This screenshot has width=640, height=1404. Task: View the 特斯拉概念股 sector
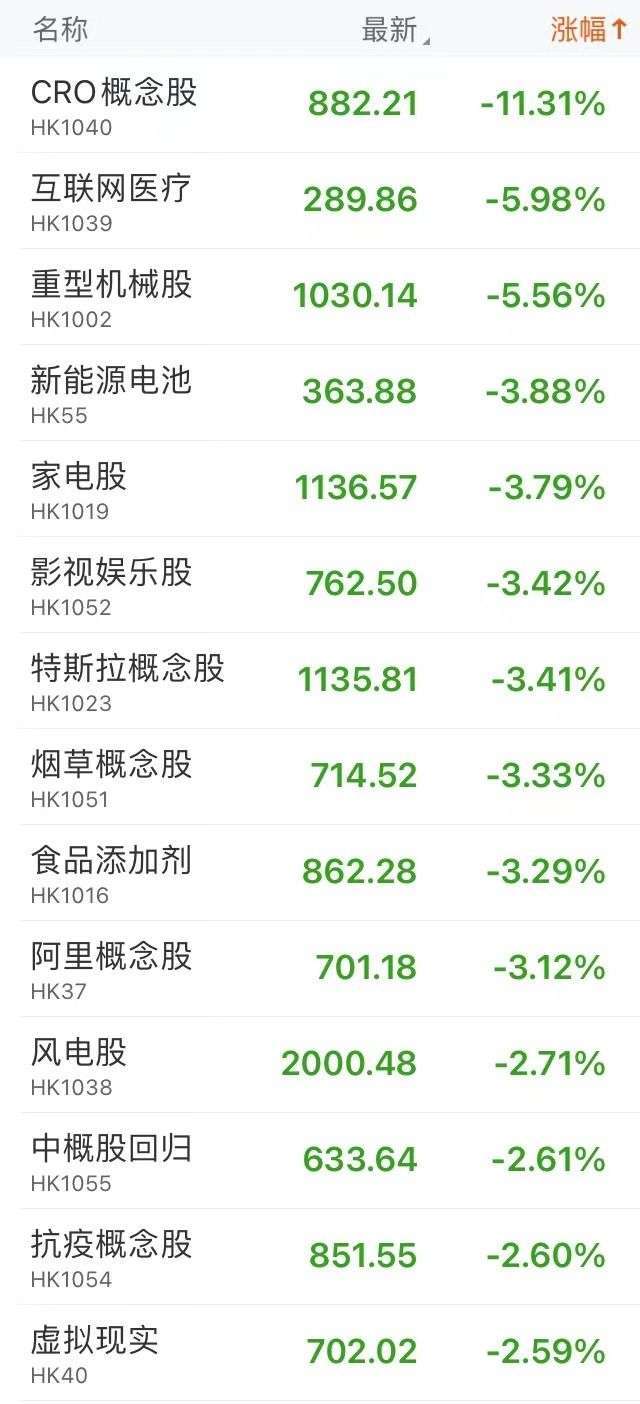[x=320, y=681]
